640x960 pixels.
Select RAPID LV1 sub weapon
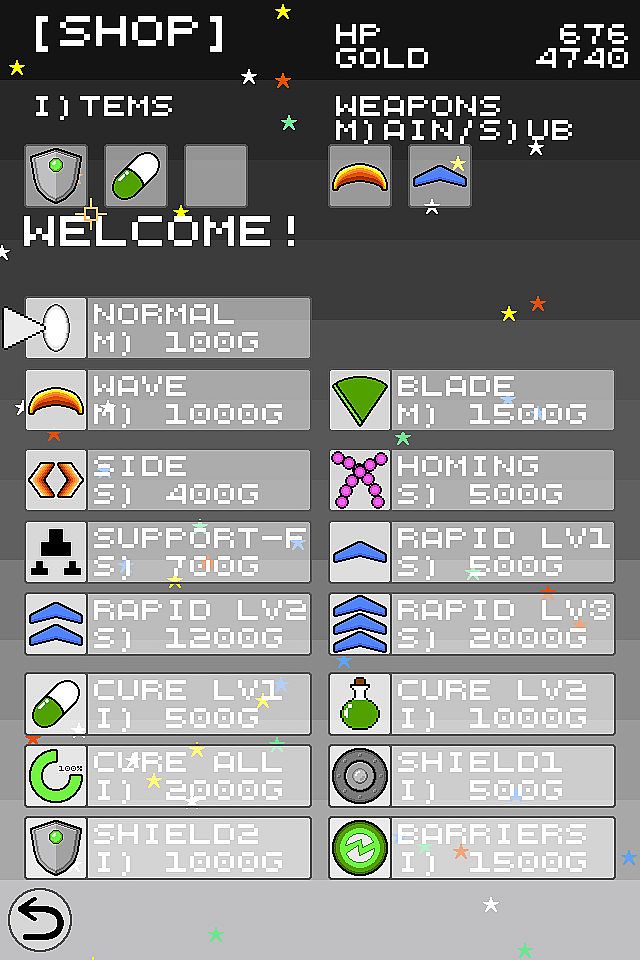coord(472,552)
